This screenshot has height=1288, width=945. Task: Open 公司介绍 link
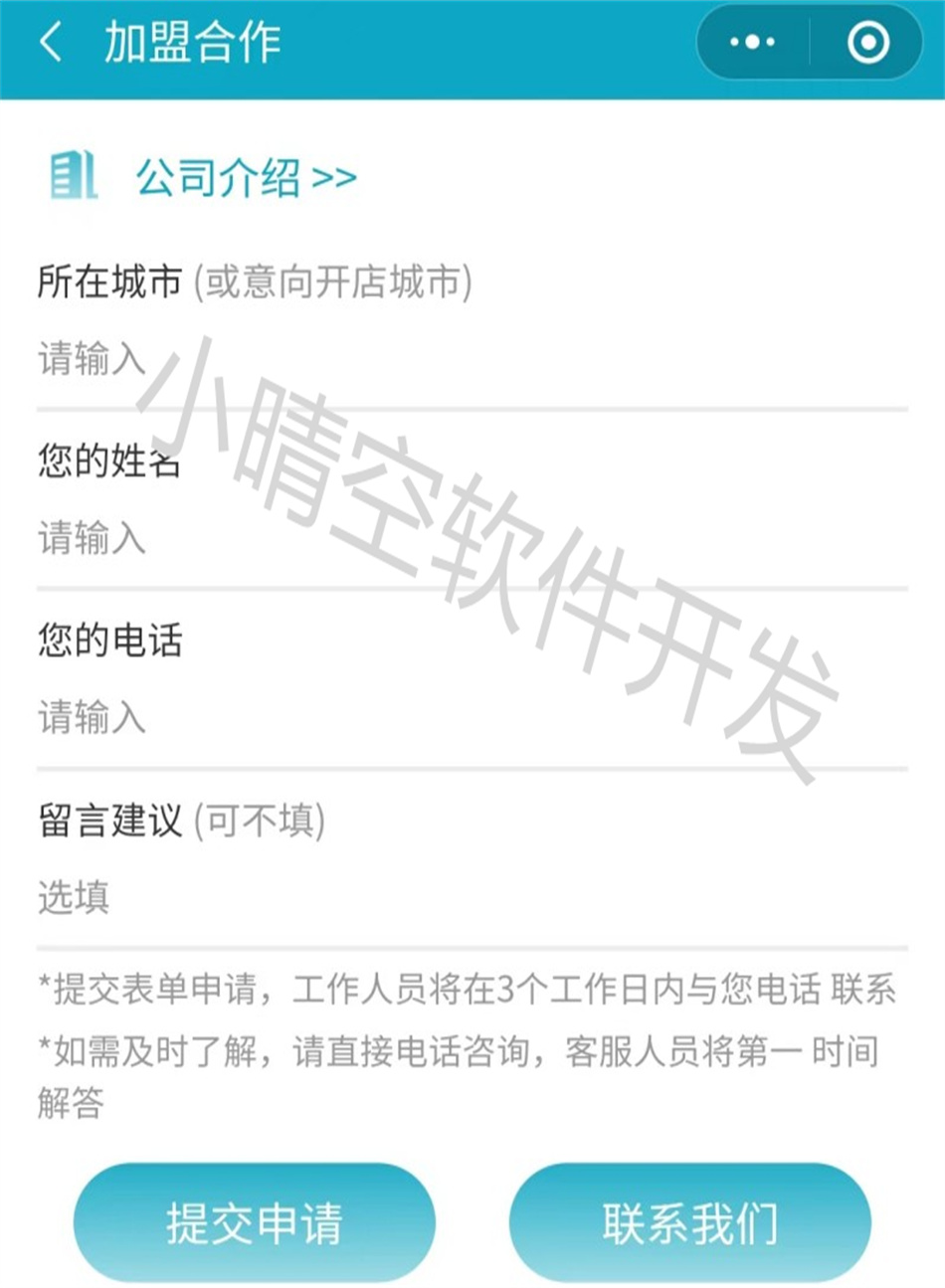[x=245, y=178]
